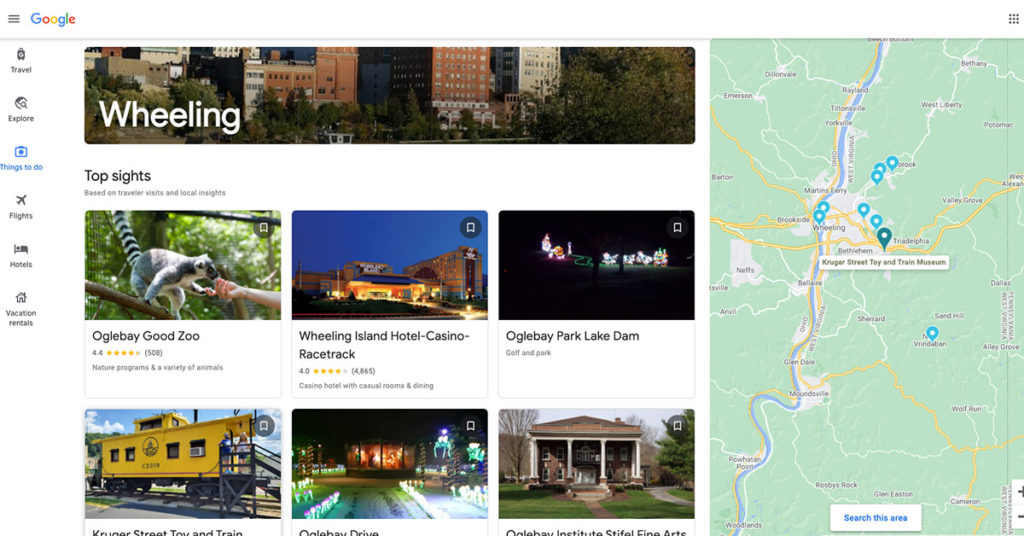Screen dimensions: 1024x536
Task: Open the Google apps grid
Action: [1013, 19]
